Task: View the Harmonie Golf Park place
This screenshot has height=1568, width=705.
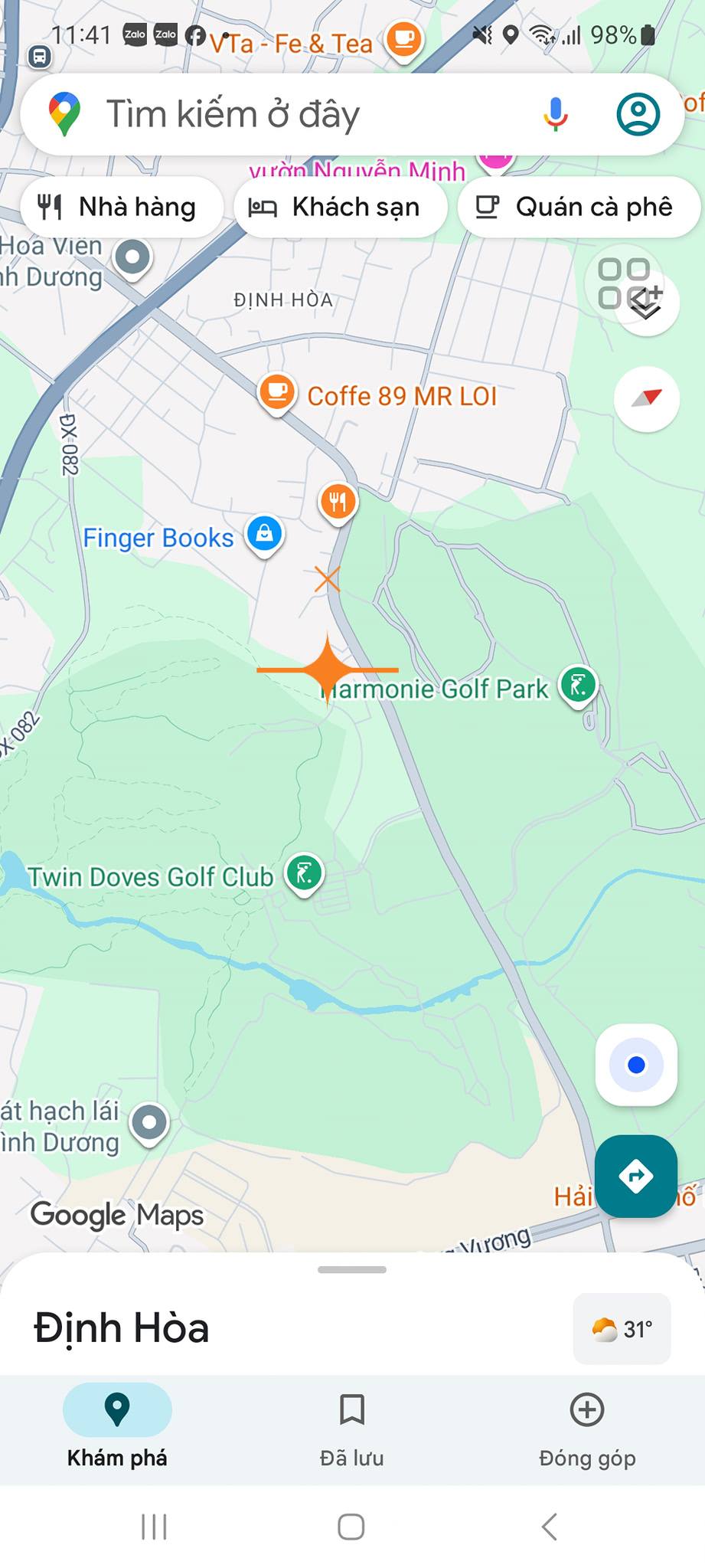Action: (578, 686)
